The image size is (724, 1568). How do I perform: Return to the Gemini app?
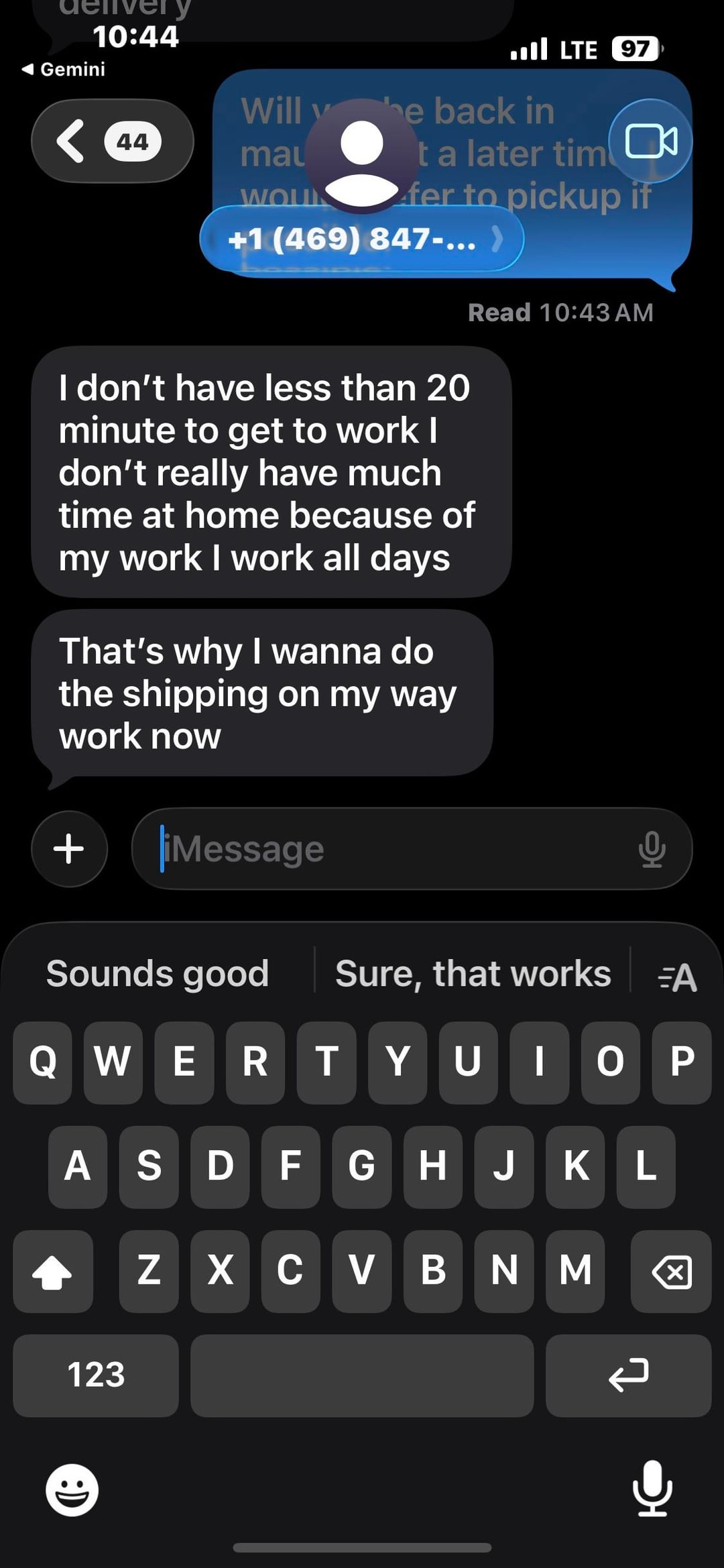click(64, 69)
